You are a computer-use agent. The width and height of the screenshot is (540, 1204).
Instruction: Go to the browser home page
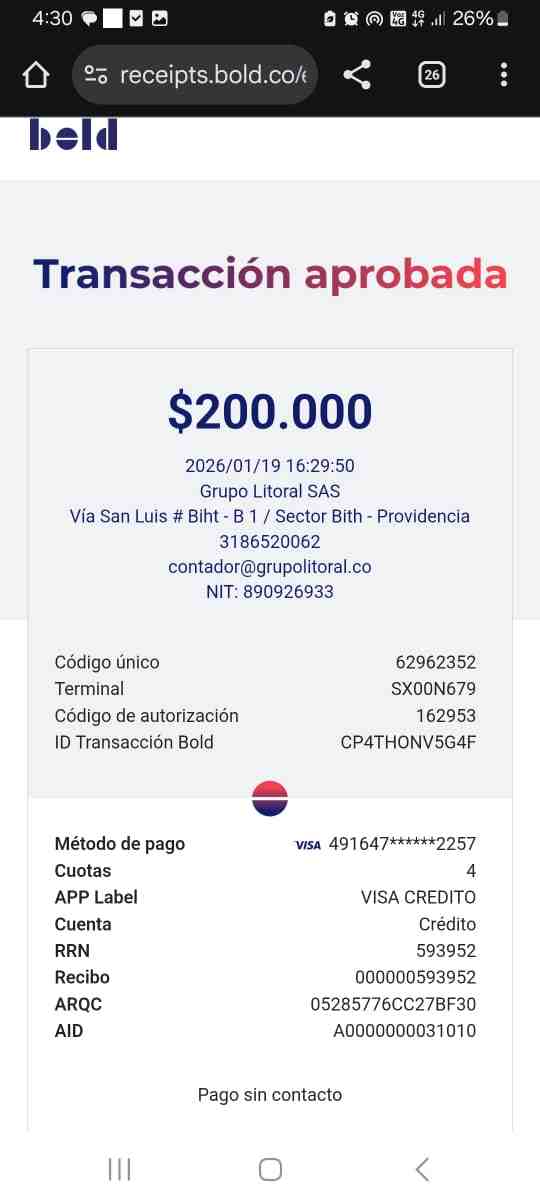(x=35, y=75)
